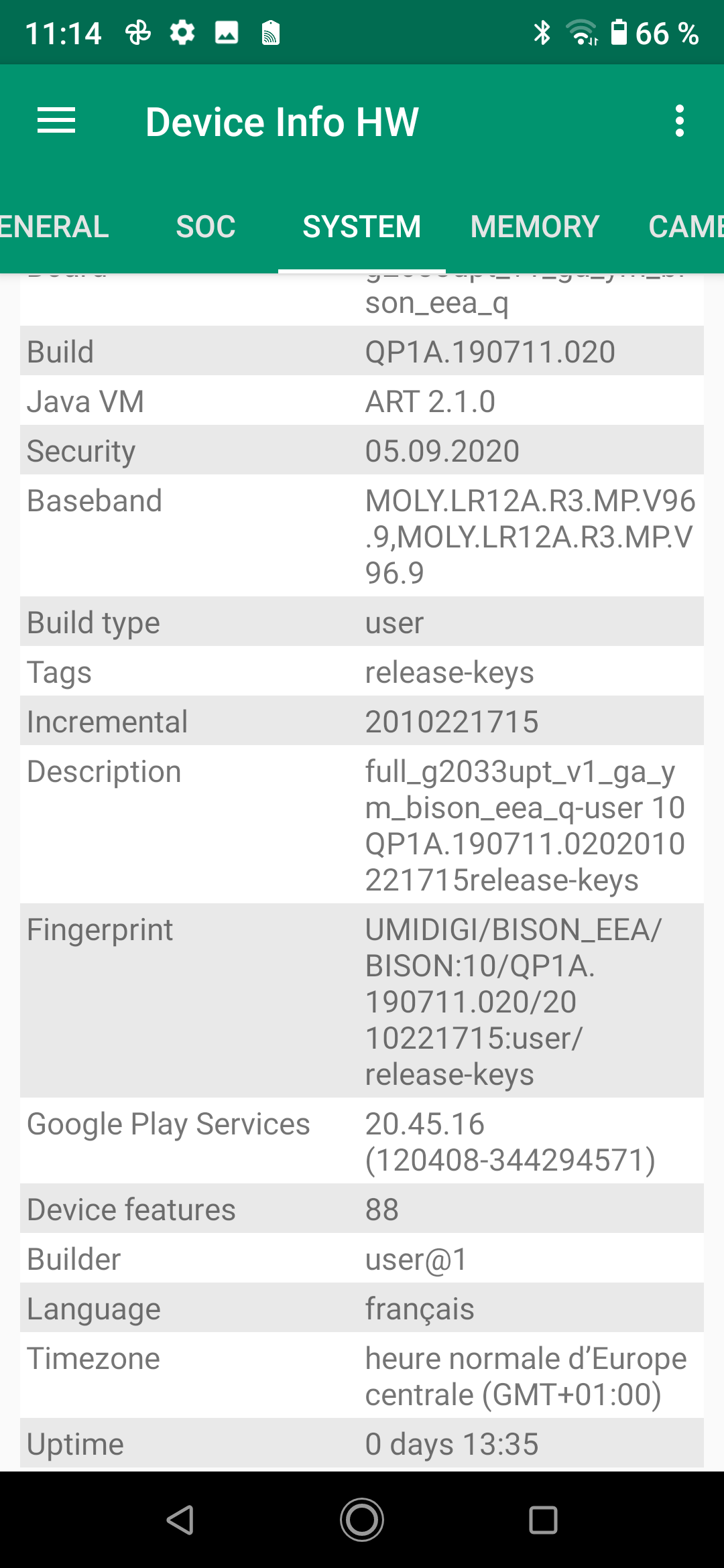724x1568 pixels.
Task: Tap the system back button
Action: click(180, 1519)
